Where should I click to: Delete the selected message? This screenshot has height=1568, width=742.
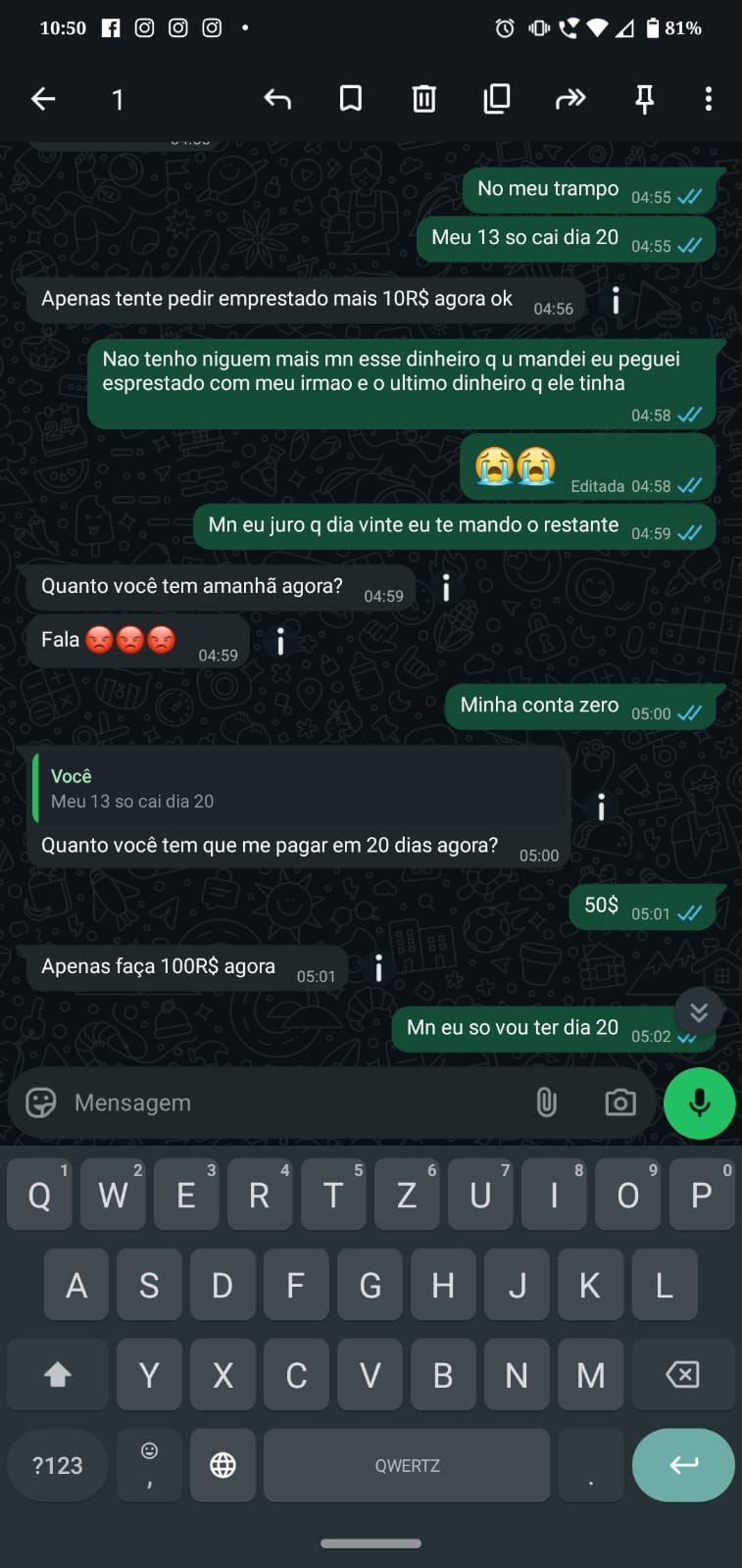423,98
